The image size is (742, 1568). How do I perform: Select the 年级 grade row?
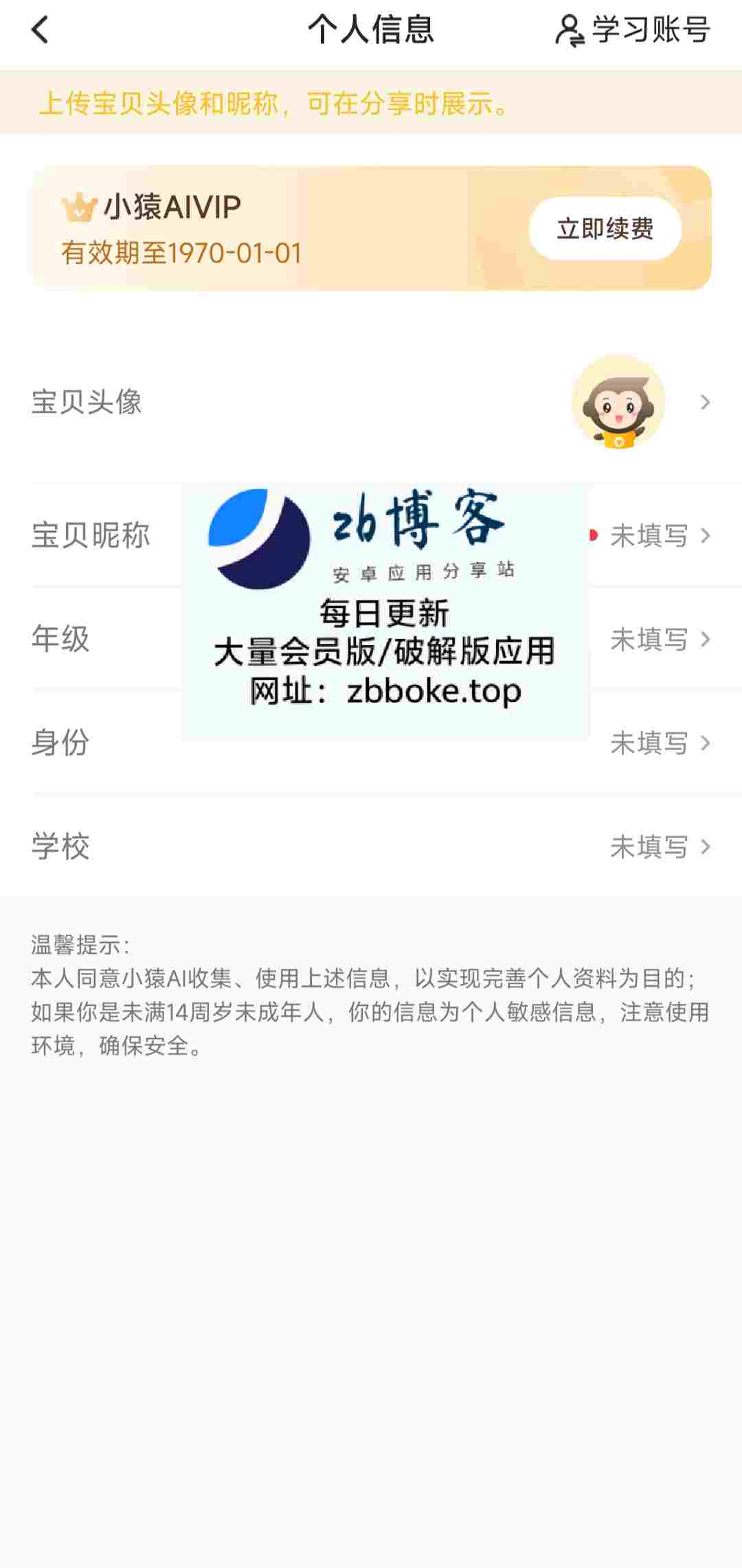point(371,640)
